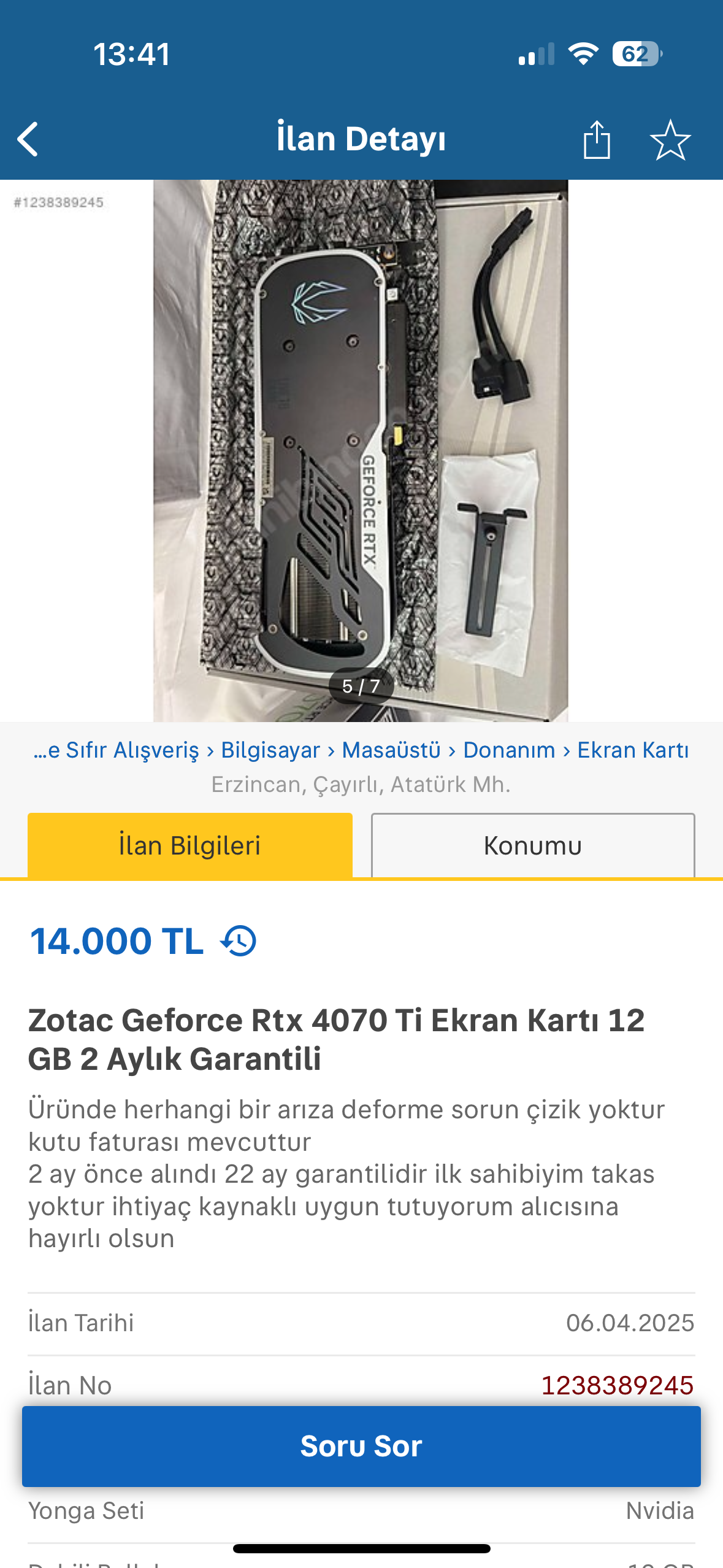Switch to the Konumu tab

click(532, 845)
